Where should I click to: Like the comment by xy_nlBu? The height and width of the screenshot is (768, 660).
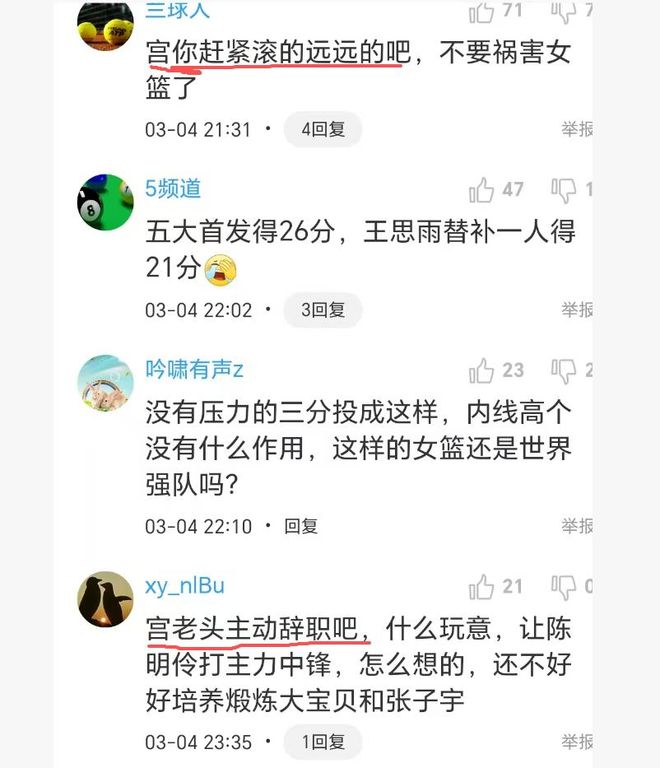click(x=482, y=587)
